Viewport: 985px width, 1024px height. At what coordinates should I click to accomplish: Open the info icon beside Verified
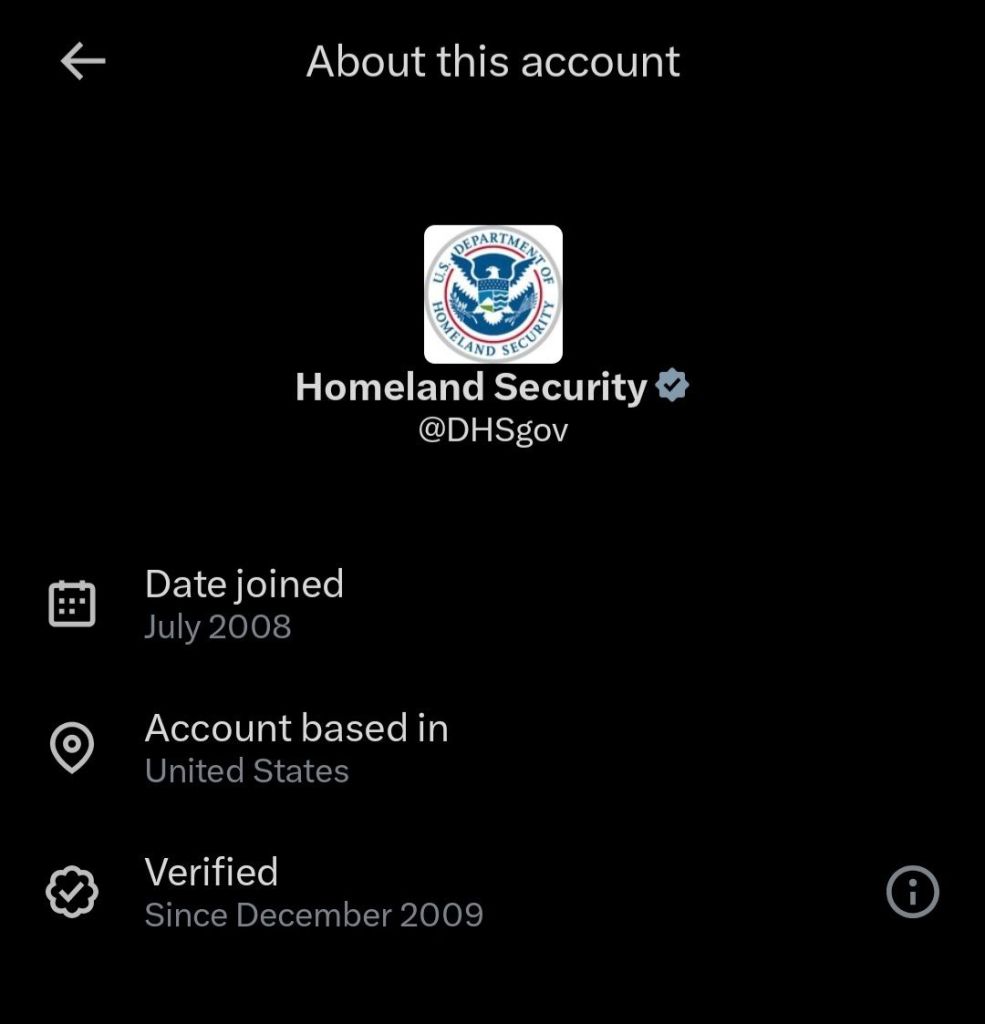point(912,891)
